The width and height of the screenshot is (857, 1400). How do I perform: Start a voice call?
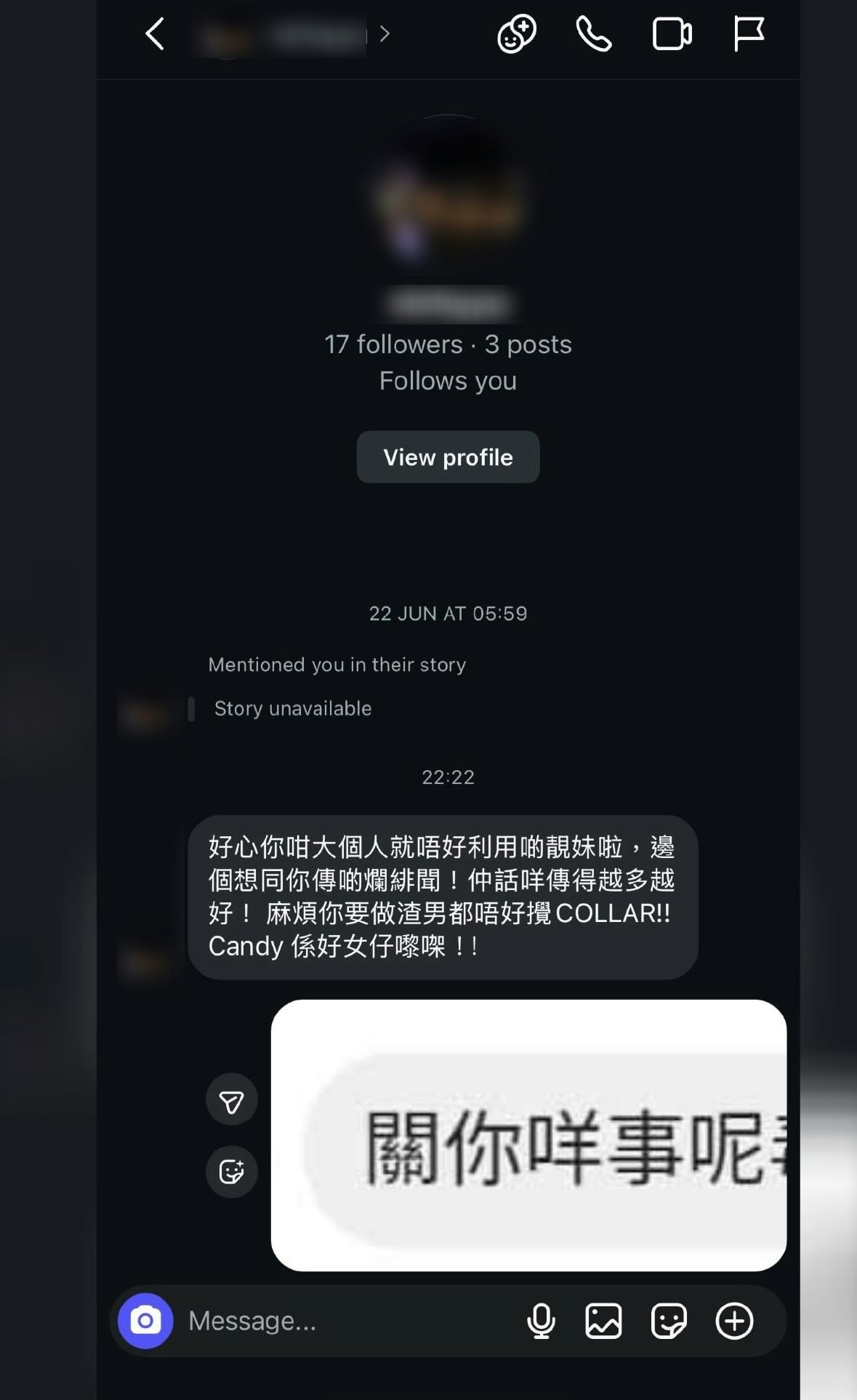[x=594, y=34]
